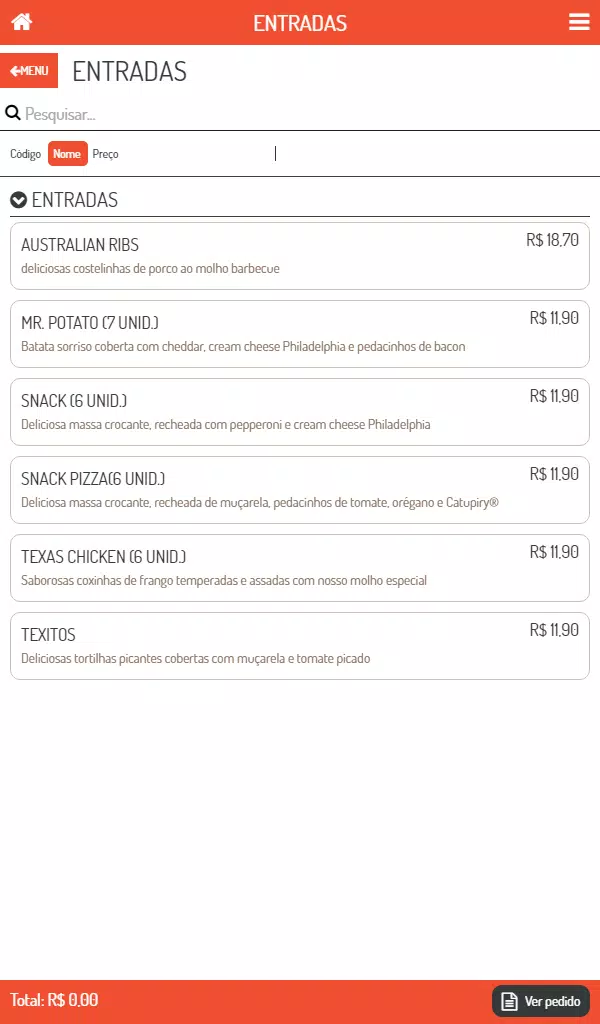Sort items by Nome
The width and height of the screenshot is (600, 1024).
point(67,154)
